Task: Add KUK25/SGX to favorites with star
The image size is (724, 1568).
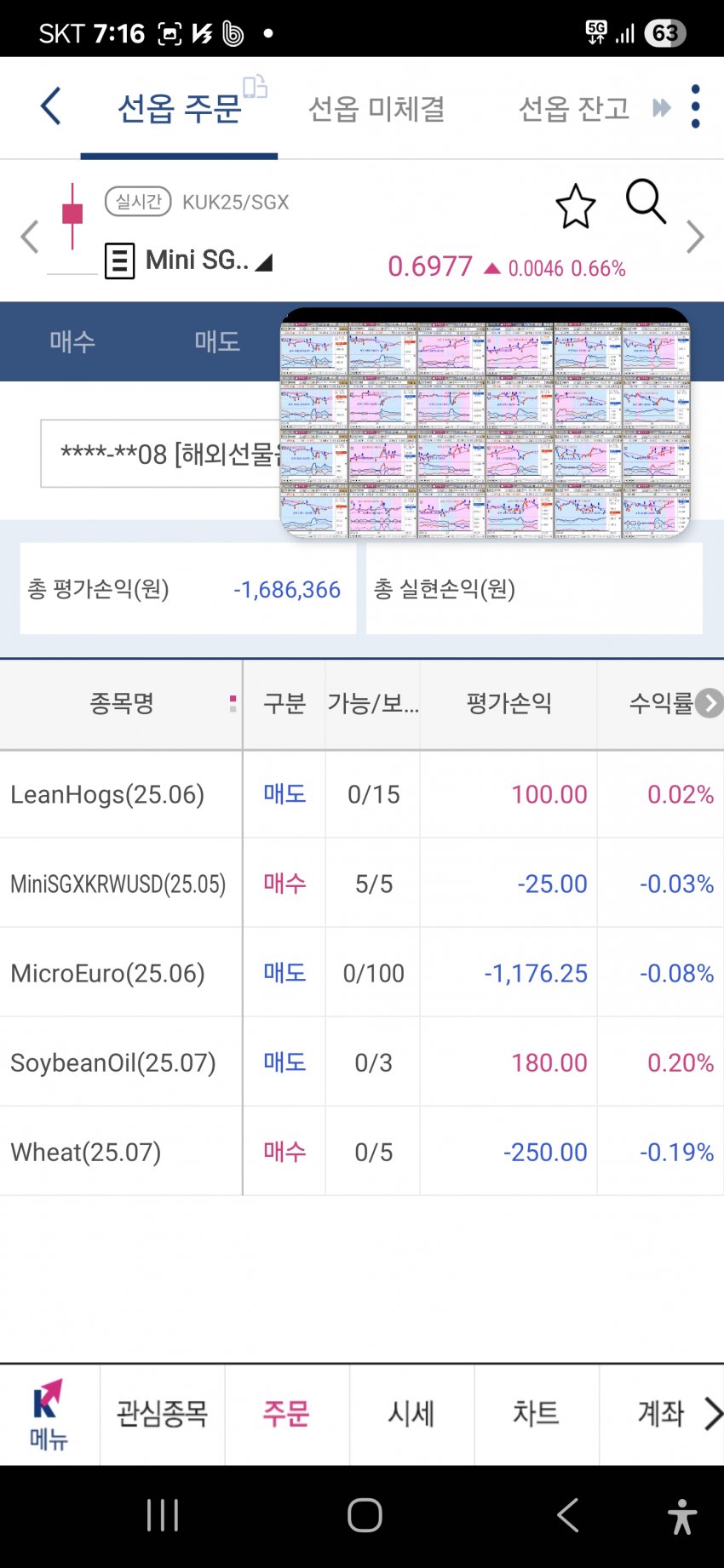Action: pyautogui.click(x=576, y=207)
